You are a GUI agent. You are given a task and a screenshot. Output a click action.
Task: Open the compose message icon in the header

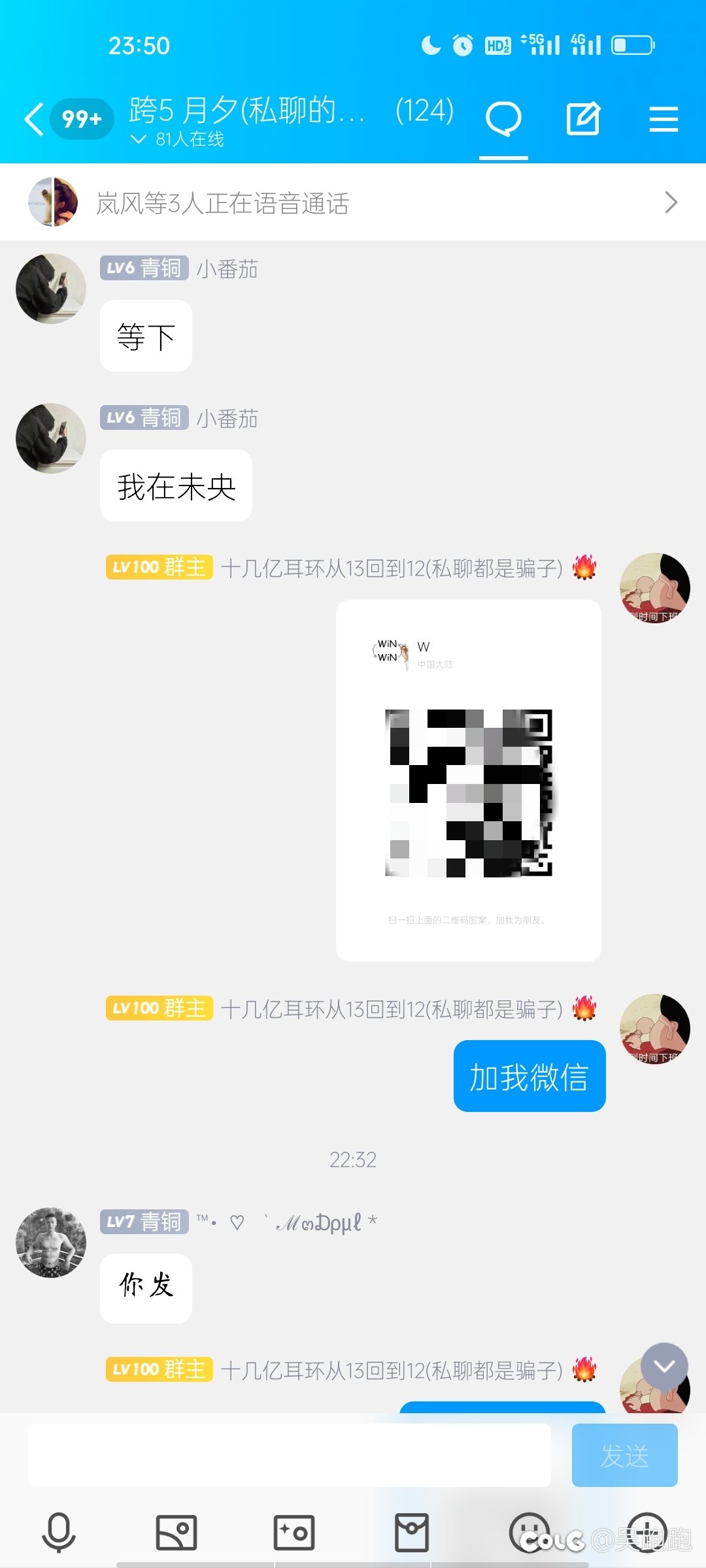[583, 119]
